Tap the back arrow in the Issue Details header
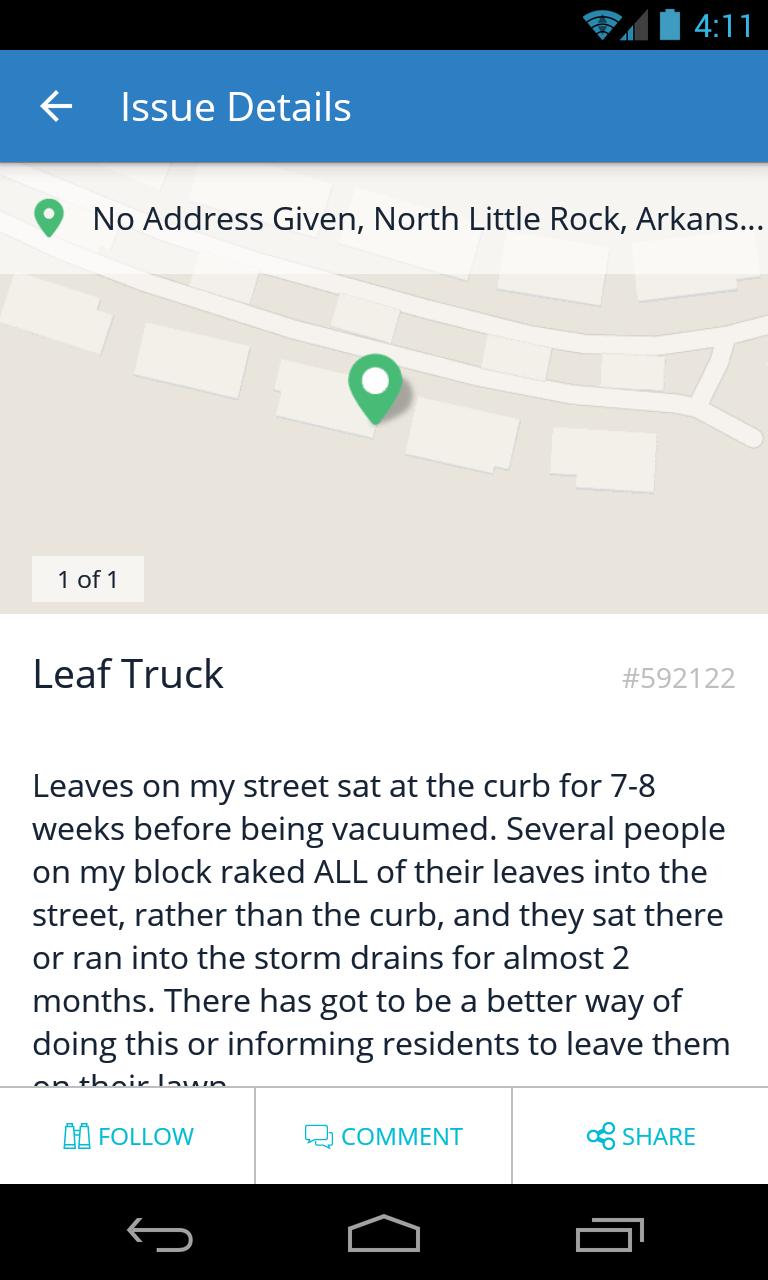Screen dimensions: 768x1280 coord(55,106)
